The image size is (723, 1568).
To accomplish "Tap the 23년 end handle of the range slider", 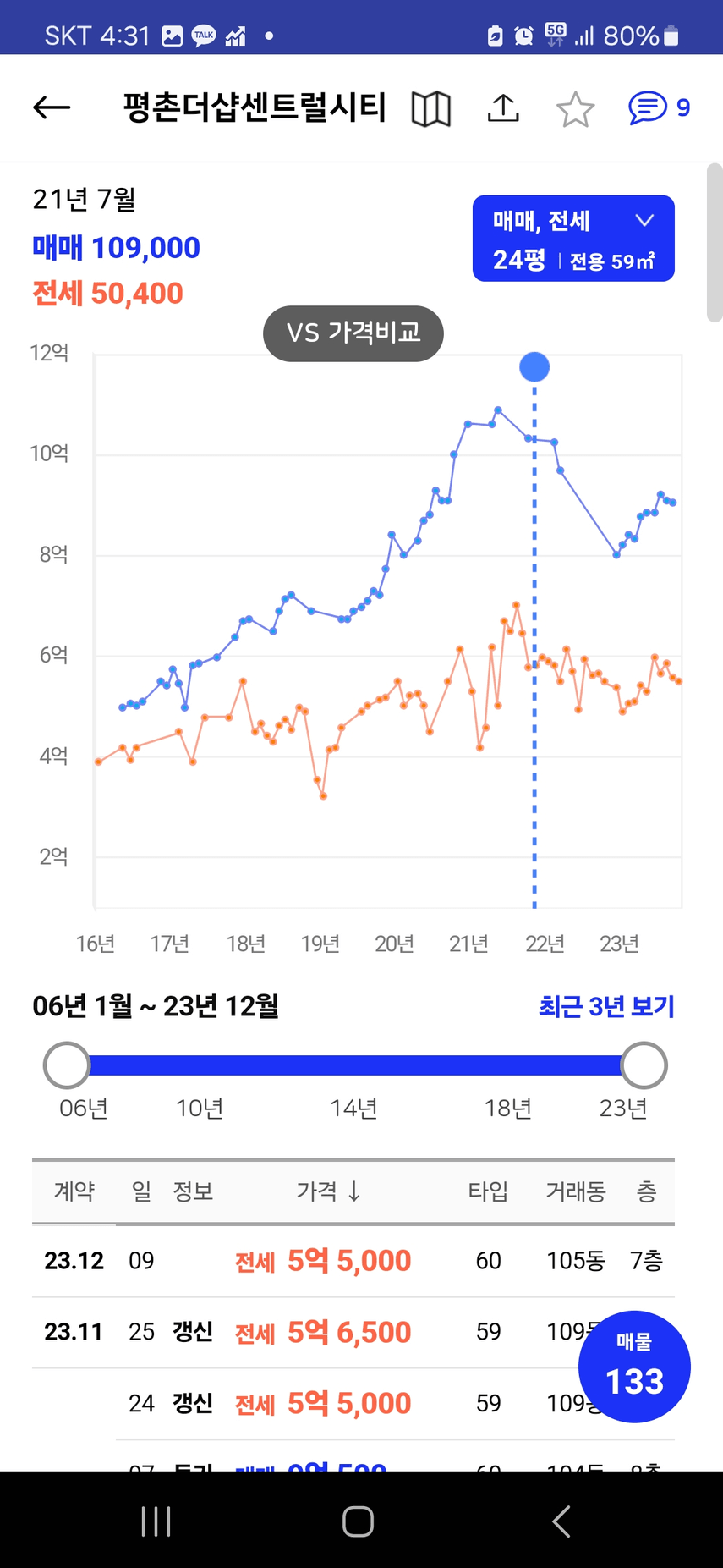I will (x=644, y=1065).
